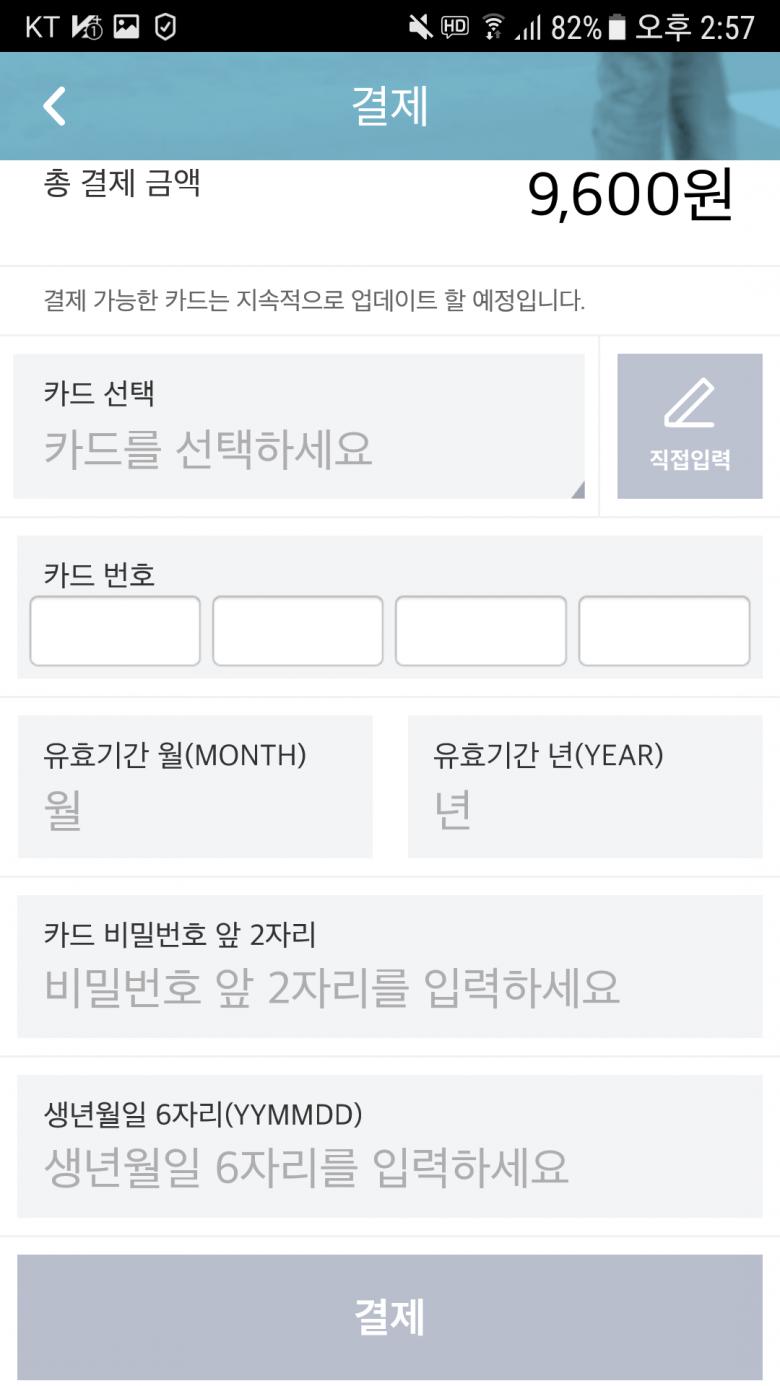Submit payment with the bottom 결제 button
Viewport: 780px width, 1386px height.
(390, 1317)
